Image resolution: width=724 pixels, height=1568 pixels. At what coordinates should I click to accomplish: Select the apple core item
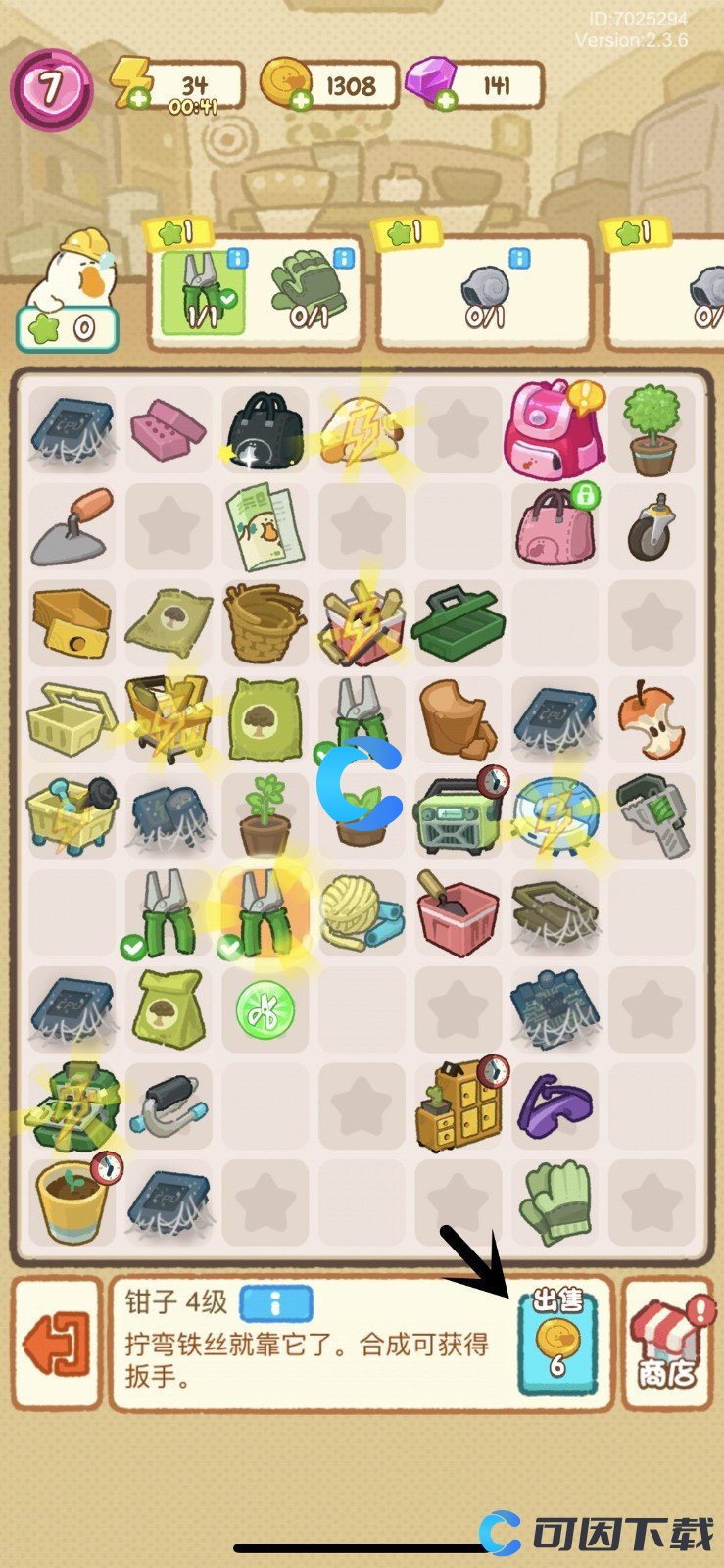(x=650, y=720)
